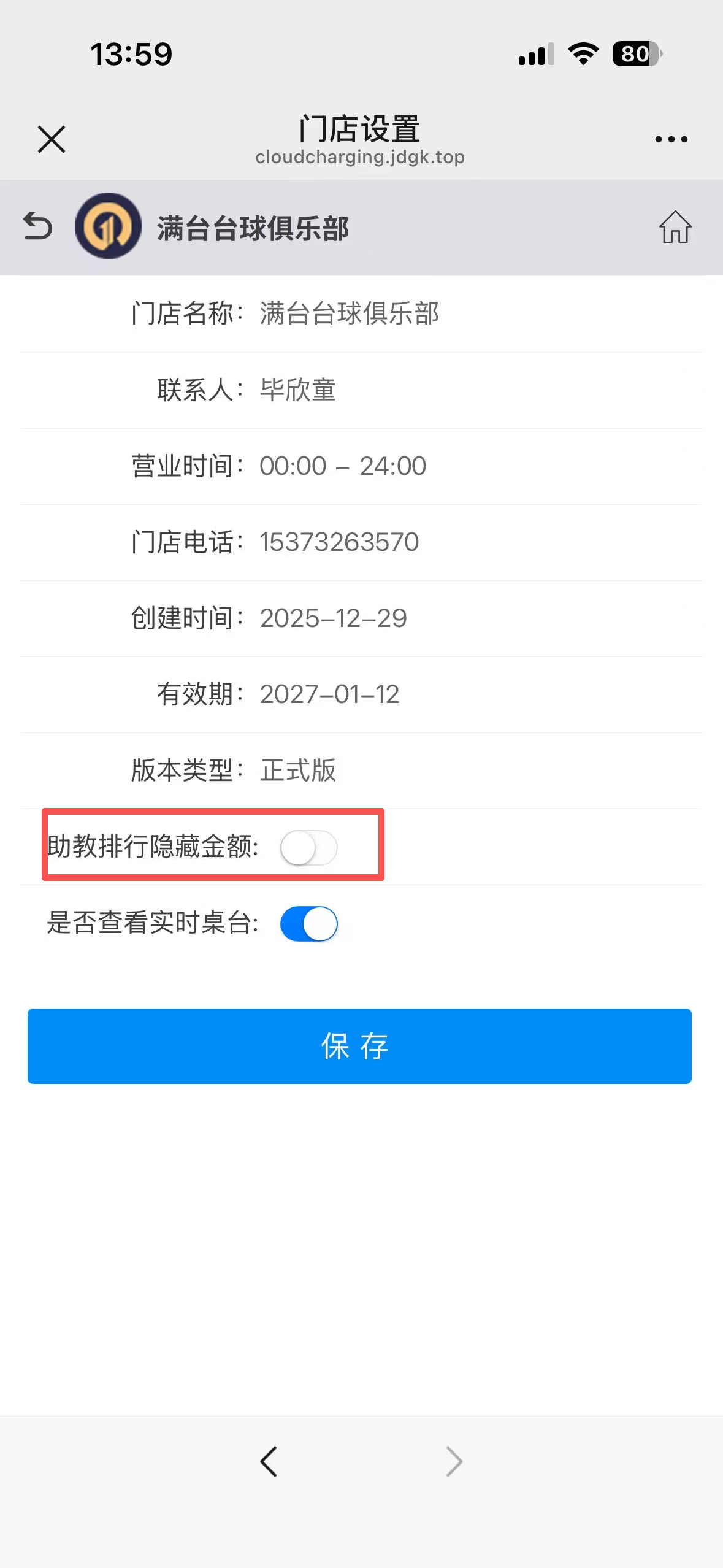
Task: Tap the return arrow beside club logo
Action: coord(37,226)
